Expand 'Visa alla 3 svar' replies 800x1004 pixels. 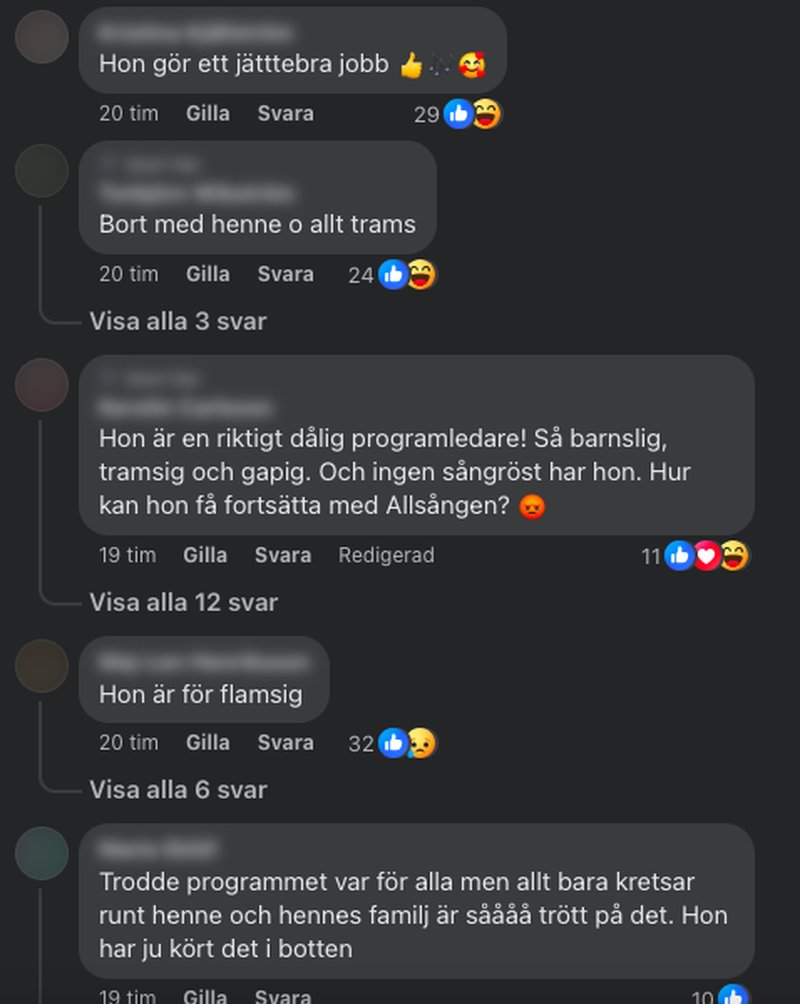pos(178,322)
